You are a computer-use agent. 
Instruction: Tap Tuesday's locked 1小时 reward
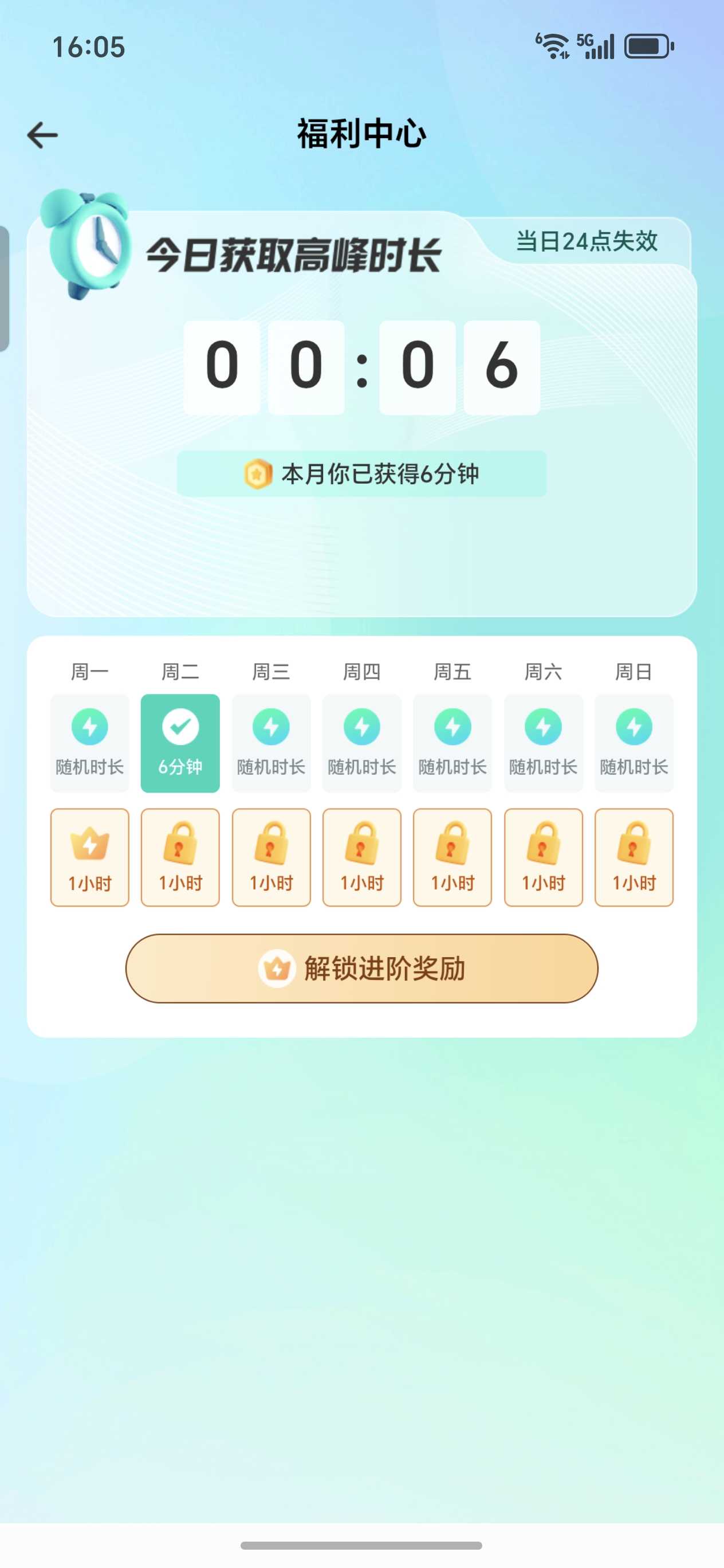pos(180,857)
